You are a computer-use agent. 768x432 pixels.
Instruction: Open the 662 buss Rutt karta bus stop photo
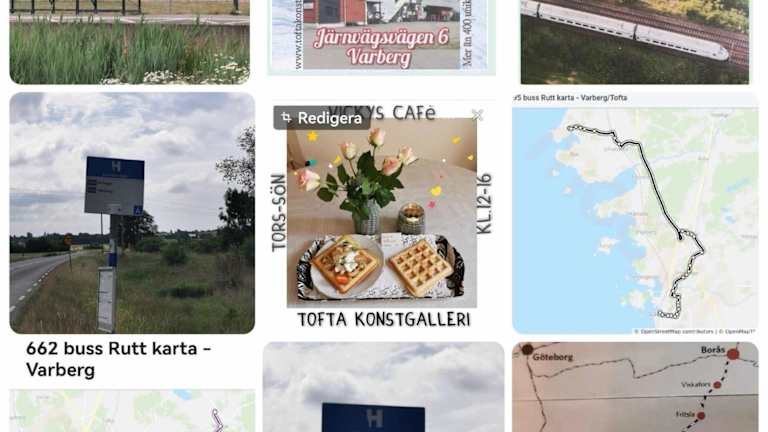[132, 213]
